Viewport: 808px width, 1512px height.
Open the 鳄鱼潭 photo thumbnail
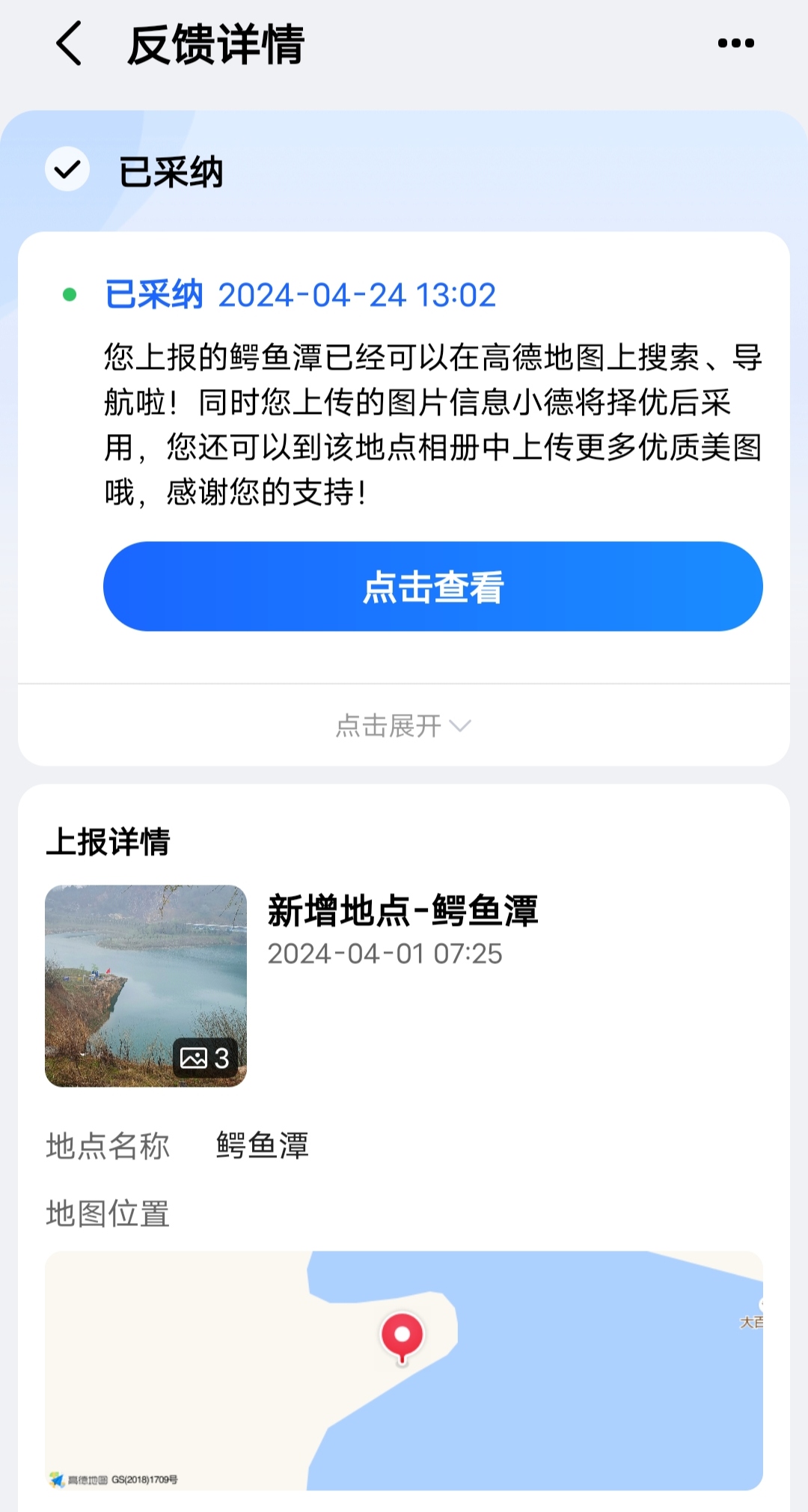146,986
